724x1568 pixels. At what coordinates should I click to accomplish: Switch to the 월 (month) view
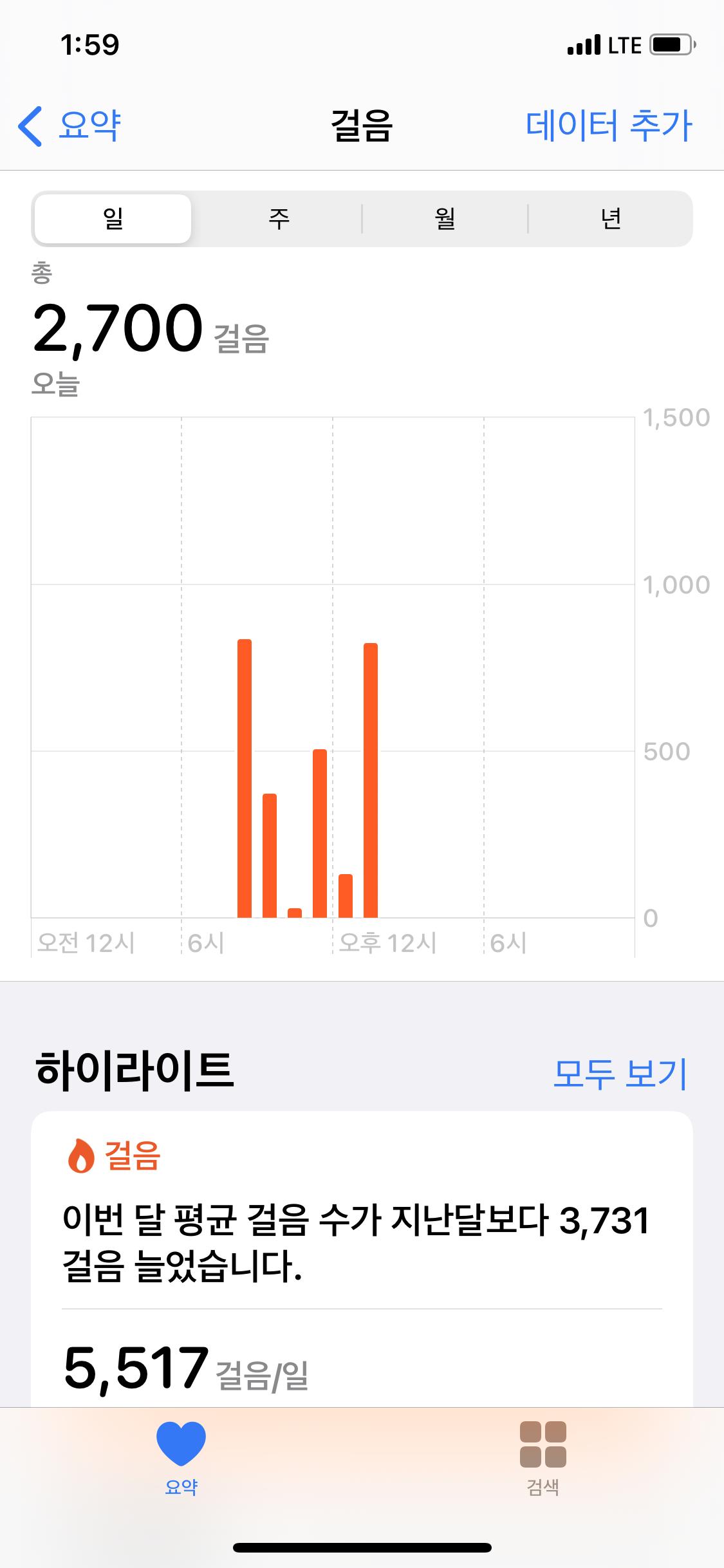click(445, 219)
